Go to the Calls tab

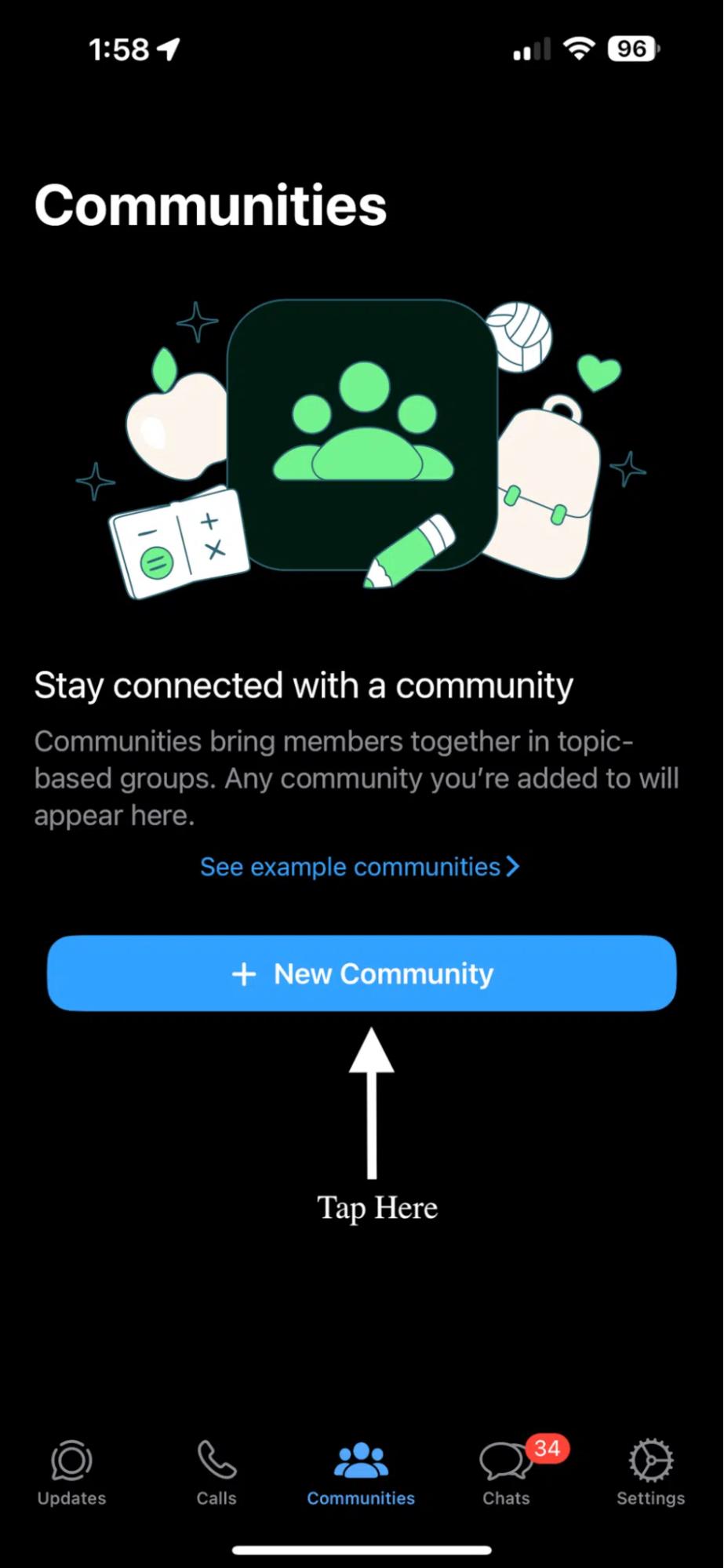(x=216, y=1472)
